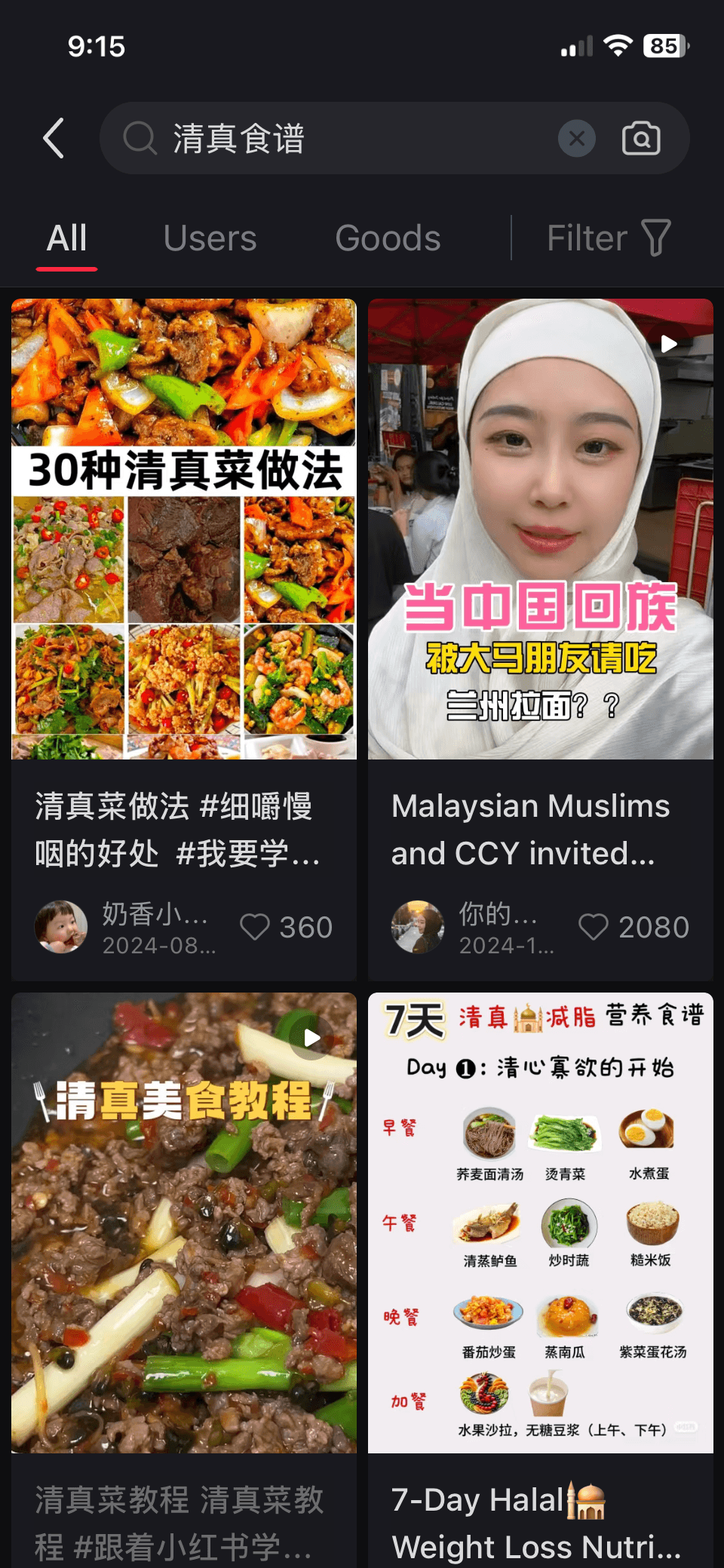Screen dimensions: 724x1568
Task: Go back using the back arrow
Action: (x=54, y=139)
